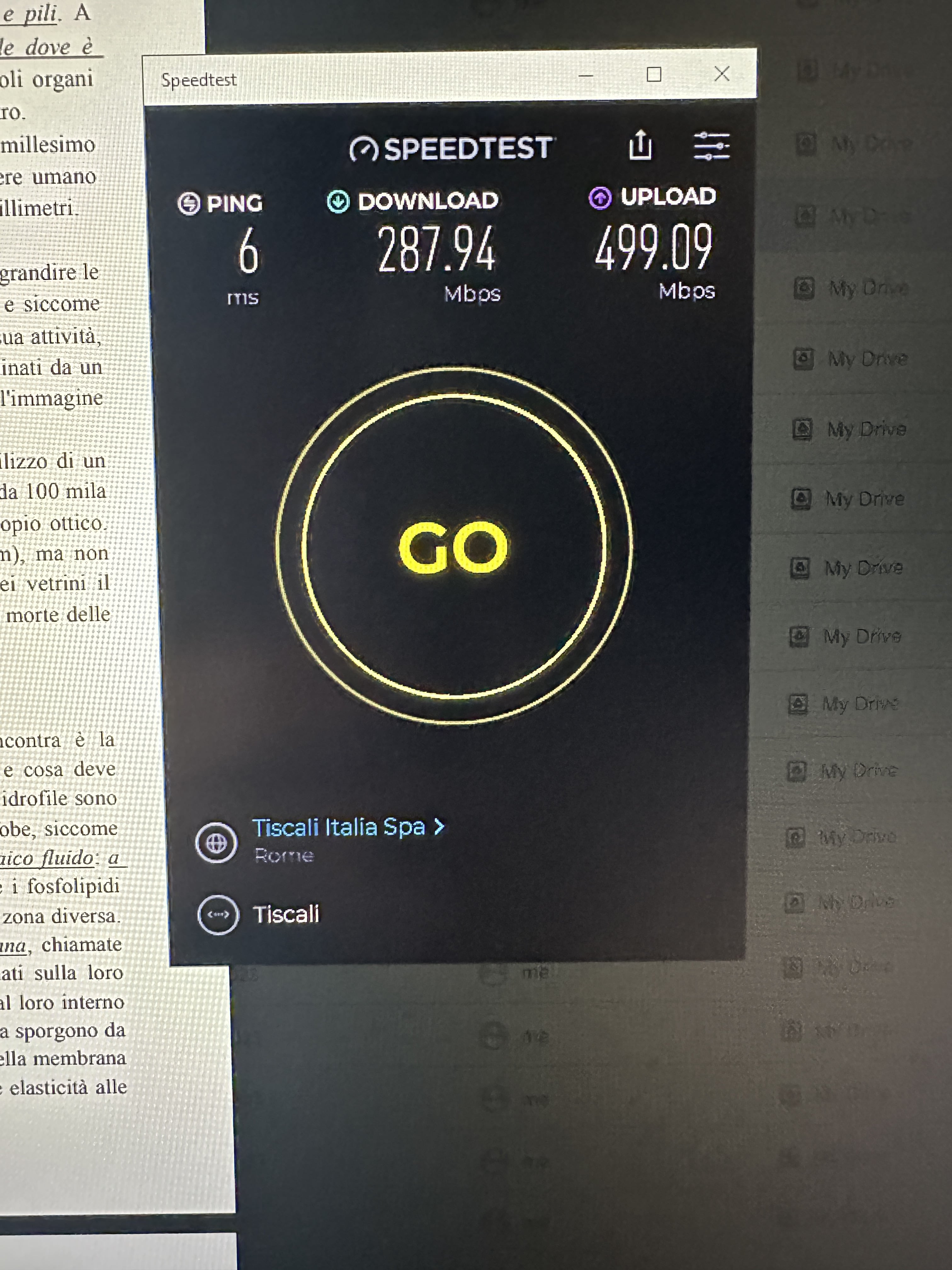Close the Speedtest window
The width and height of the screenshot is (952, 1270).
coord(721,73)
